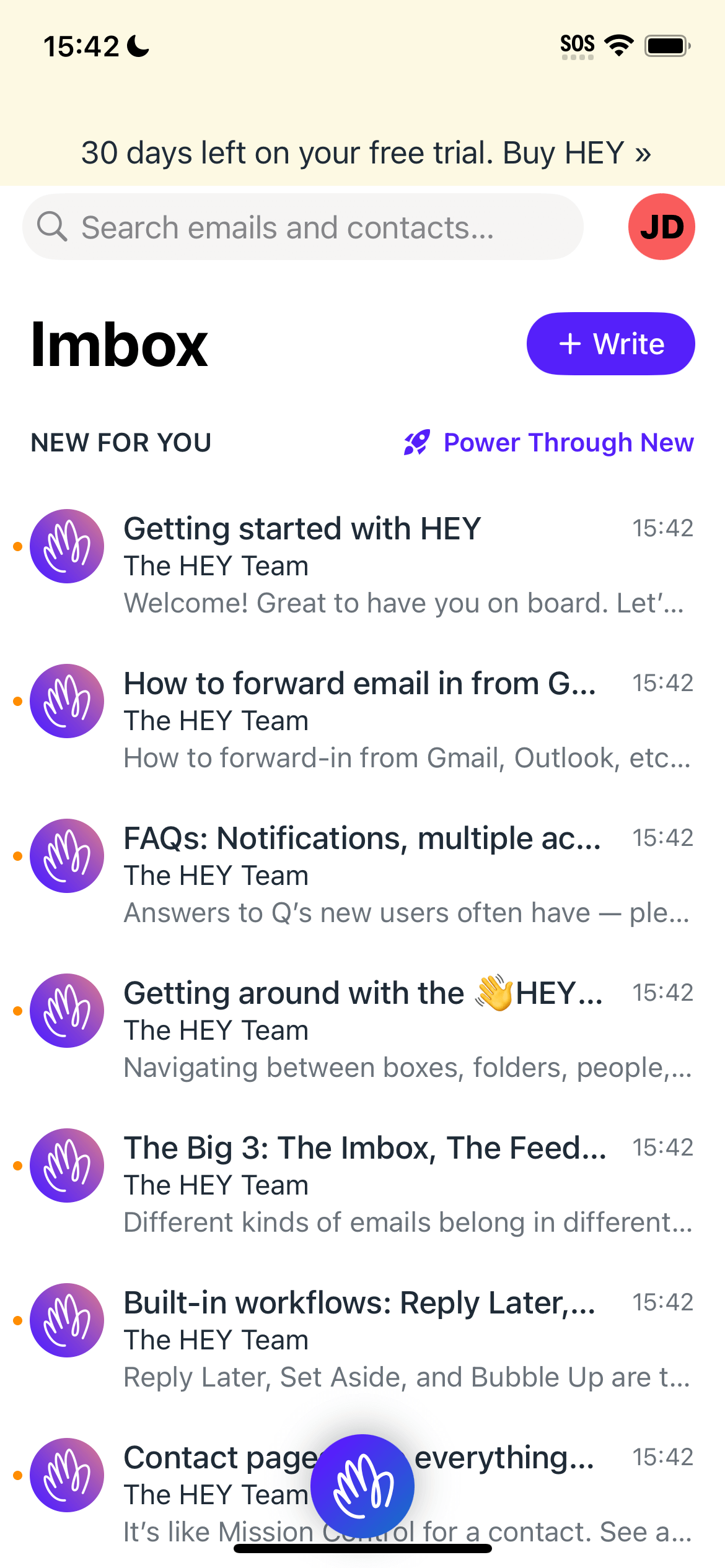Open The Big 3 email
The width and height of the screenshot is (725, 1568).
coord(362,1185)
